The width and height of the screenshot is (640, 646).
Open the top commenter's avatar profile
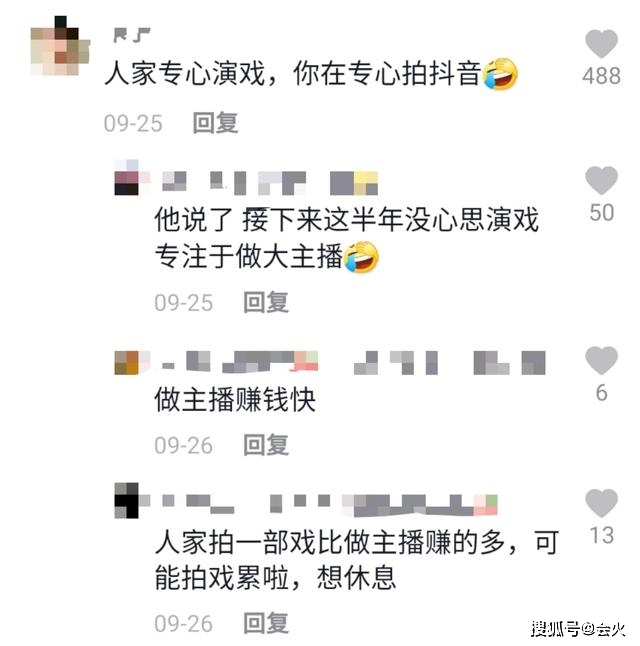pyautogui.click(x=58, y=47)
